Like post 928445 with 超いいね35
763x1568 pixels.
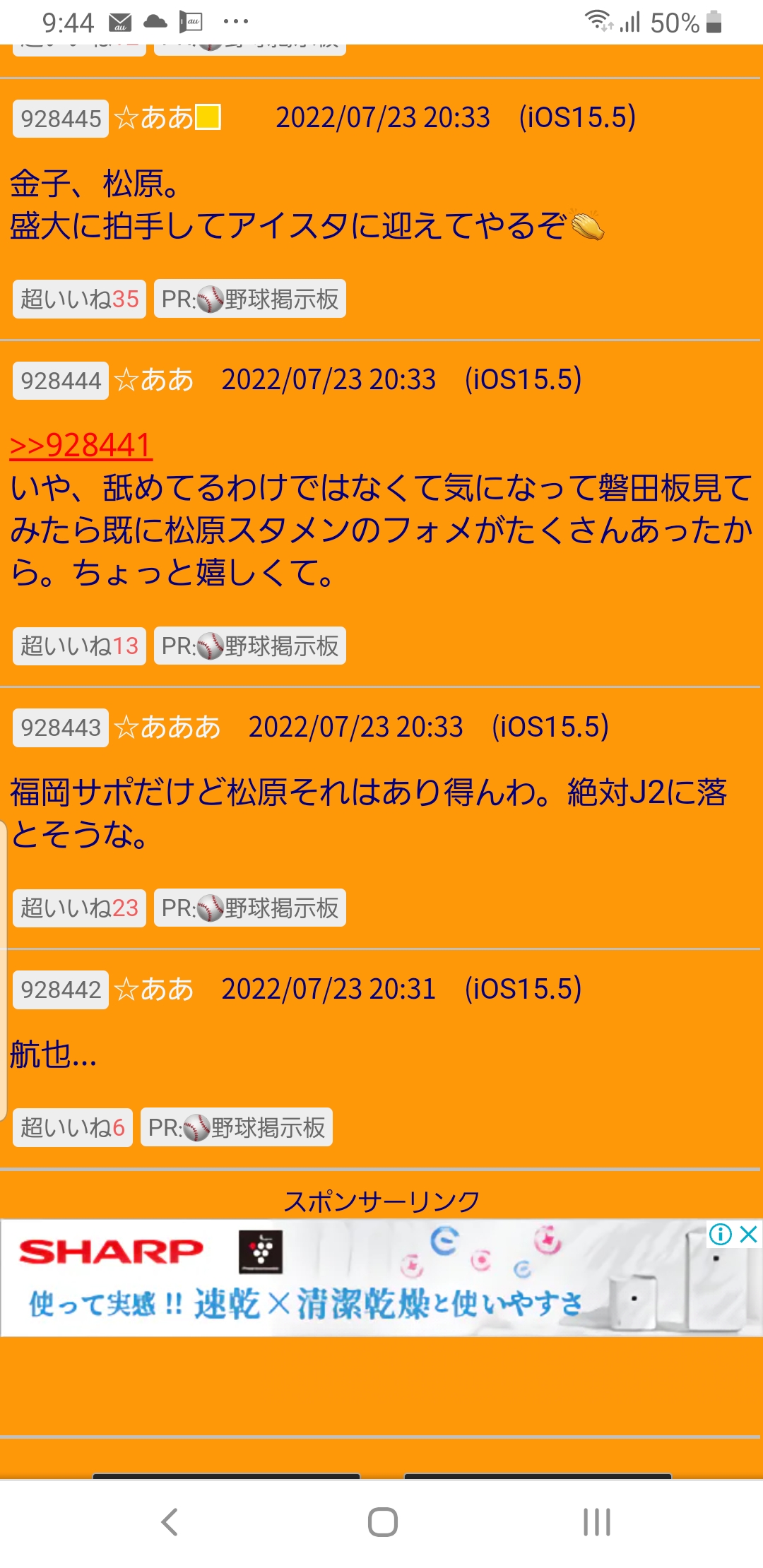pos(79,299)
